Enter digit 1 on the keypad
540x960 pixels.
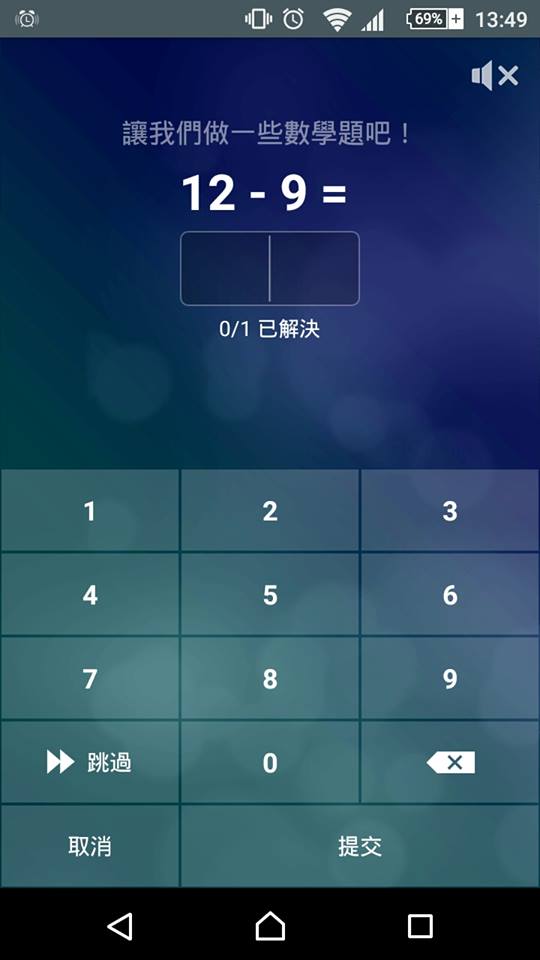(89, 511)
